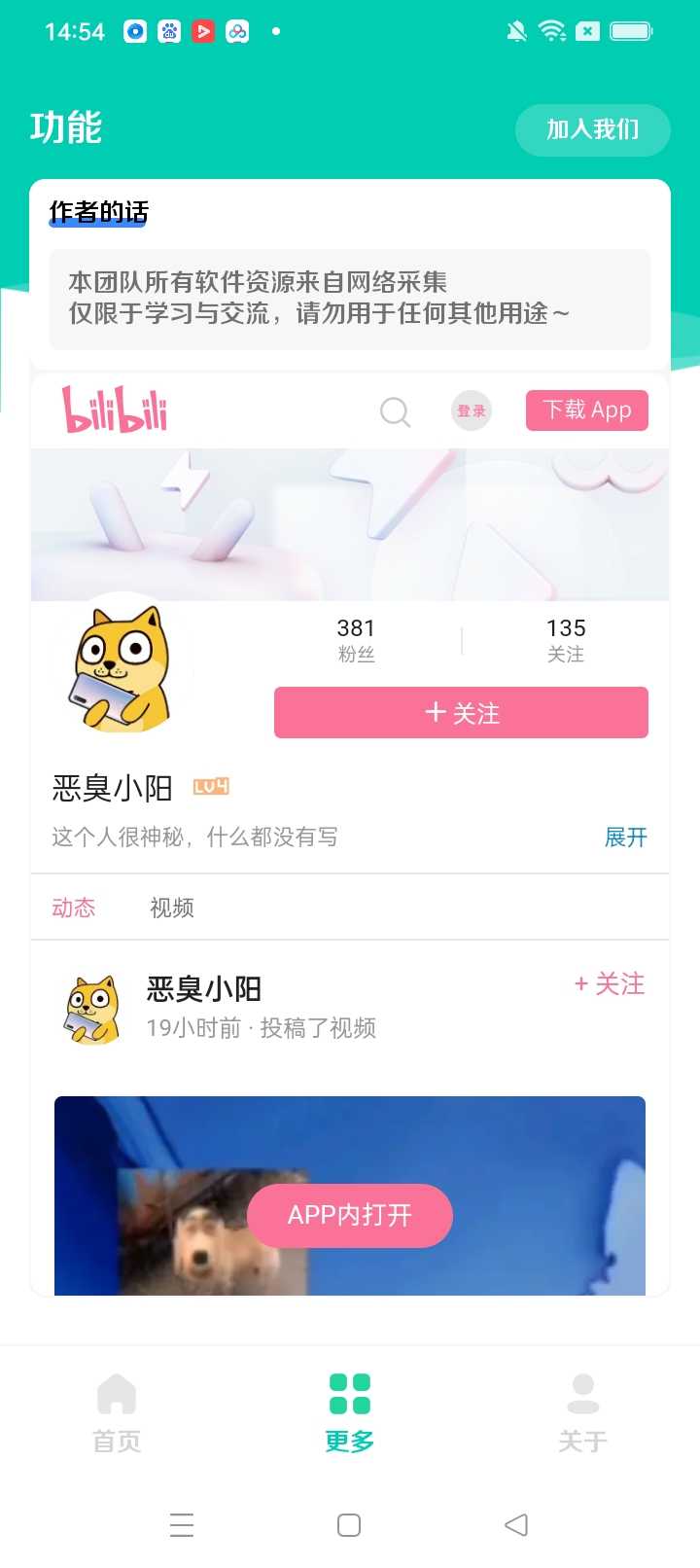Expand the notification shade from status bar

click(350, 29)
